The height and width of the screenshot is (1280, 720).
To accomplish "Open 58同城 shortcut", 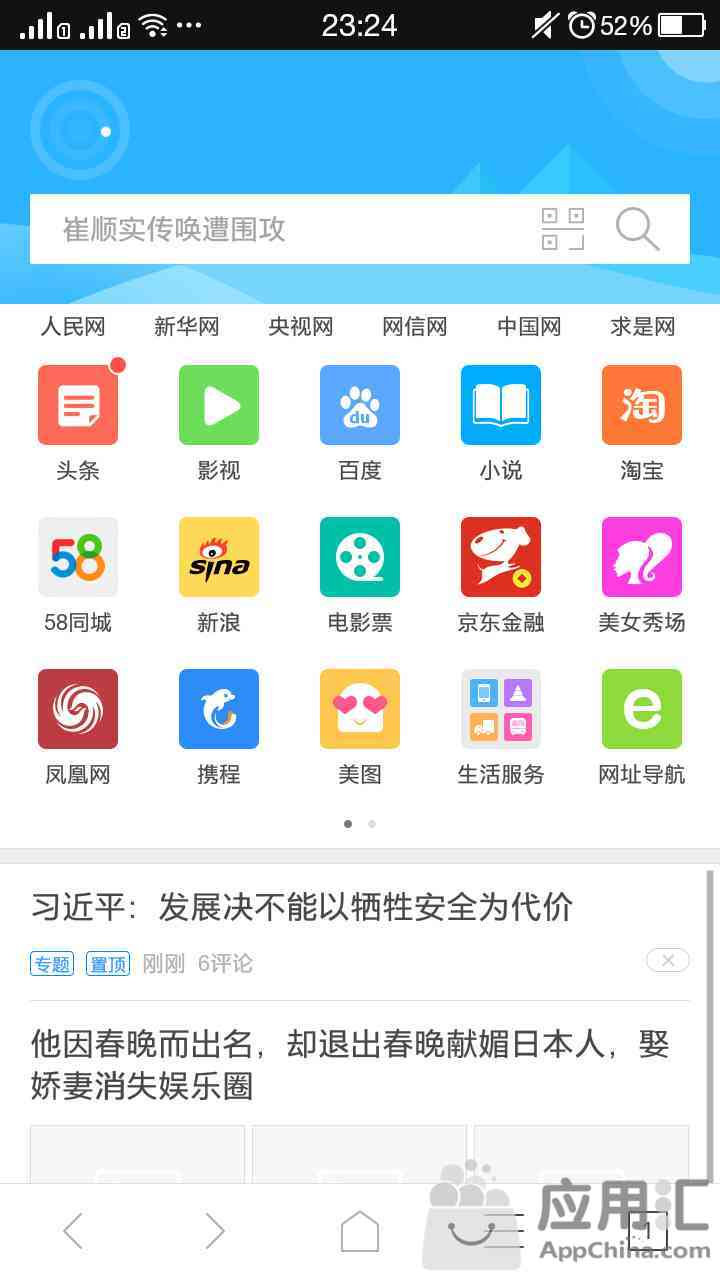I will click(x=78, y=557).
